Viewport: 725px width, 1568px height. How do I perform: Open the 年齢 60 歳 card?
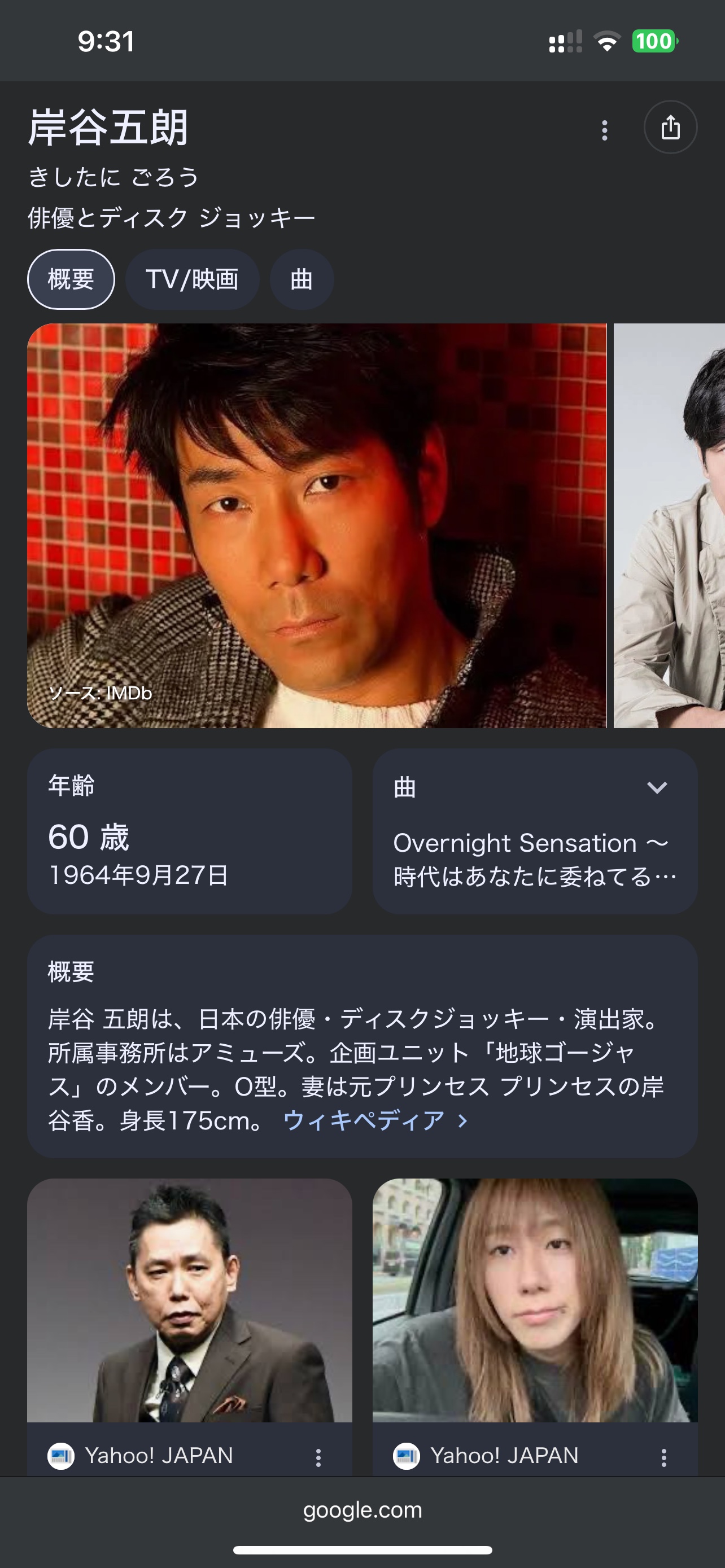189,831
